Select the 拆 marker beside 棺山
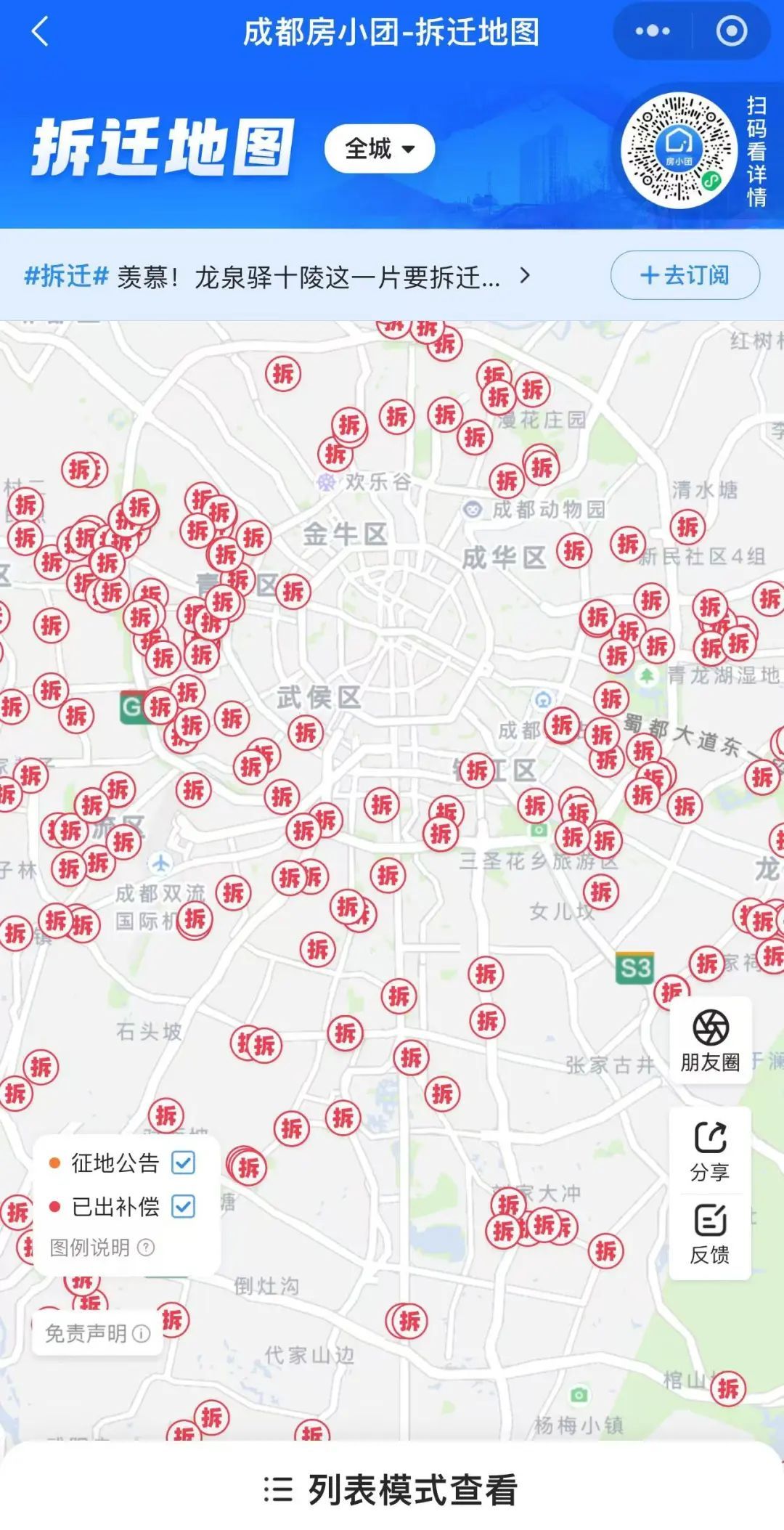 click(728, 1388)
